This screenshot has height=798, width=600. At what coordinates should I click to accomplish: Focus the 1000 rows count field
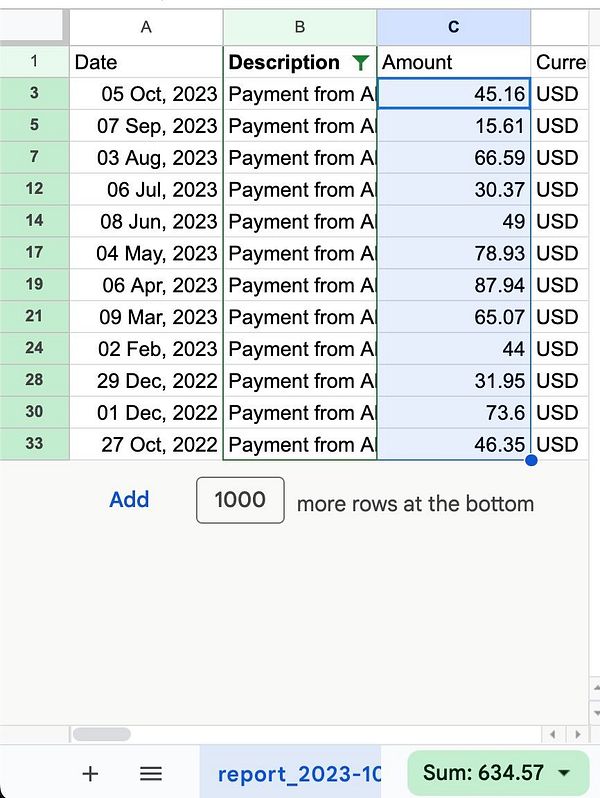point(240,500)
